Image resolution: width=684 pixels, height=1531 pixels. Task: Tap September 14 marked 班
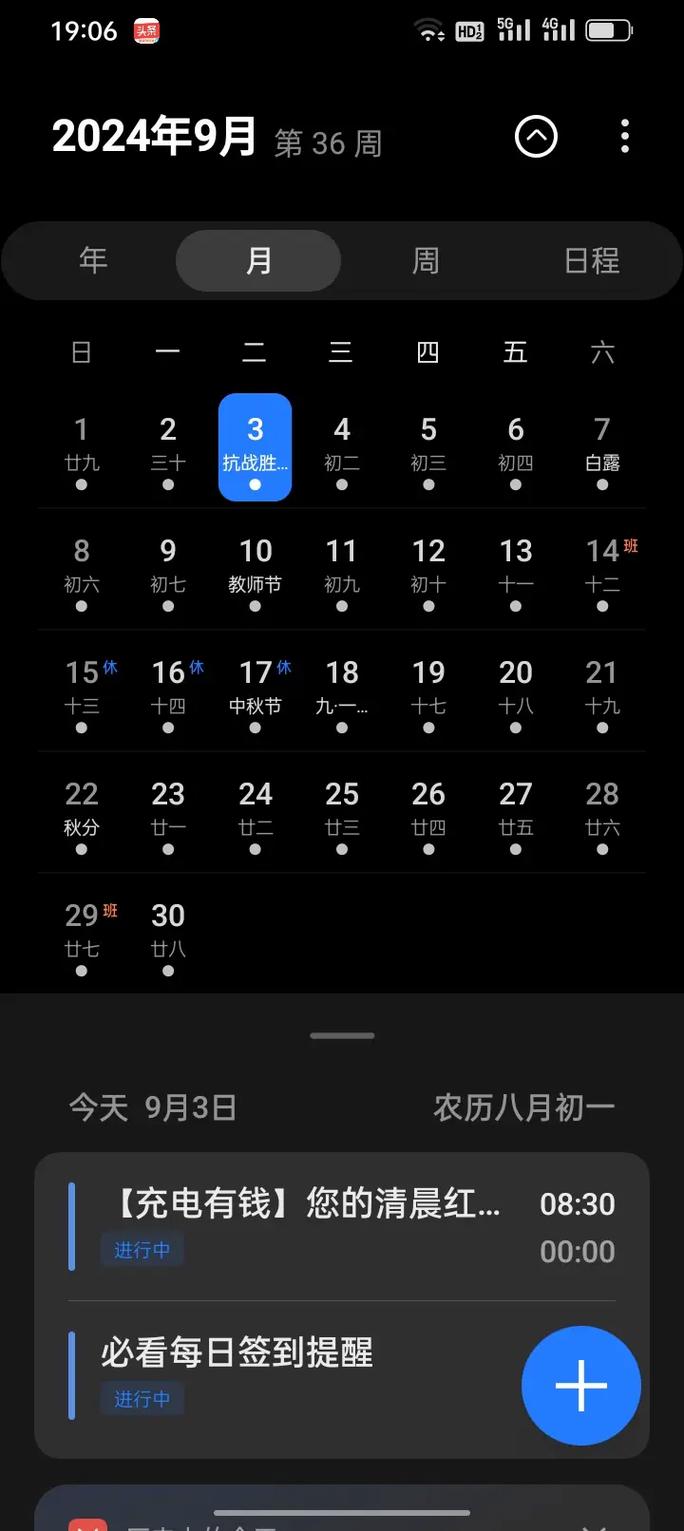coord(602,567)
